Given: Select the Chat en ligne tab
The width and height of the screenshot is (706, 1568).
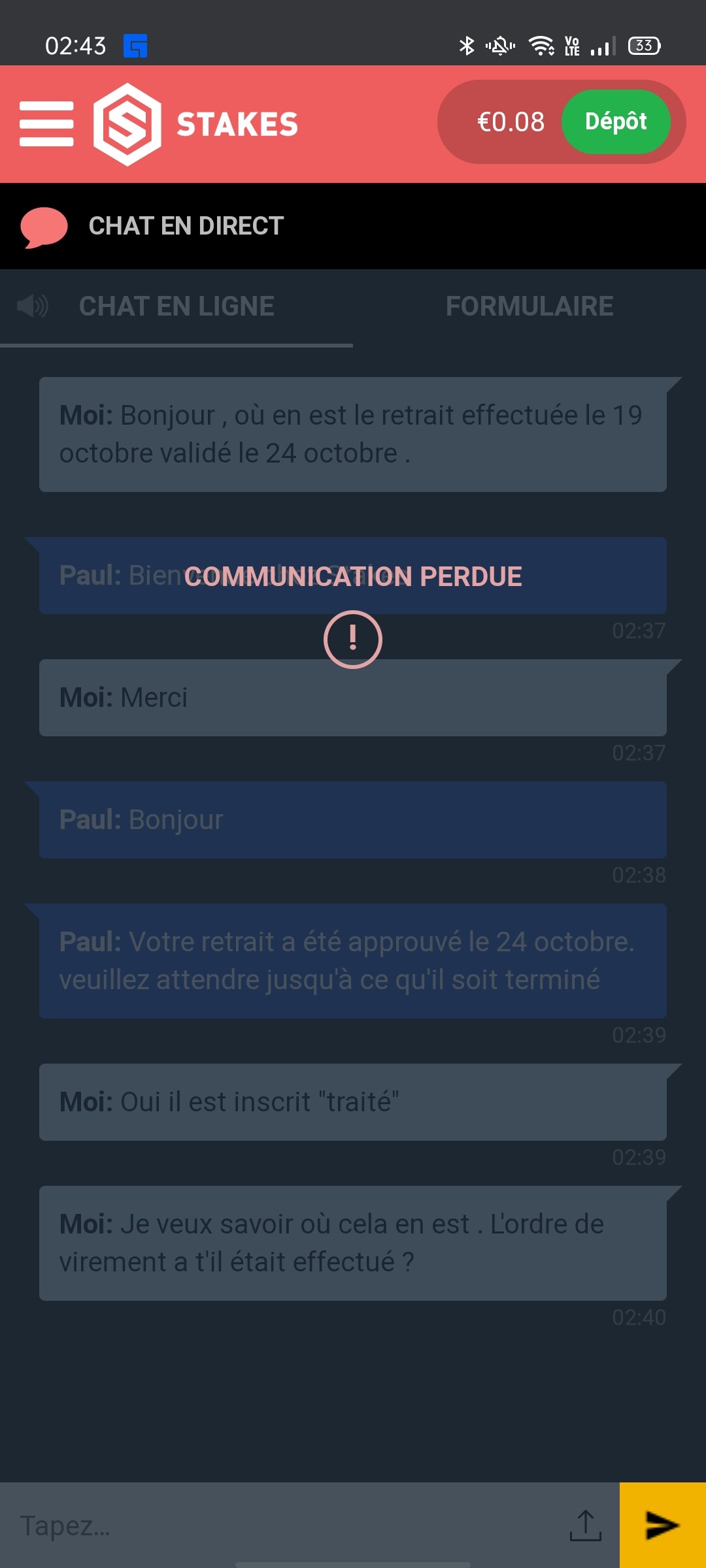Looking at the screenshot, I should 176,306.
